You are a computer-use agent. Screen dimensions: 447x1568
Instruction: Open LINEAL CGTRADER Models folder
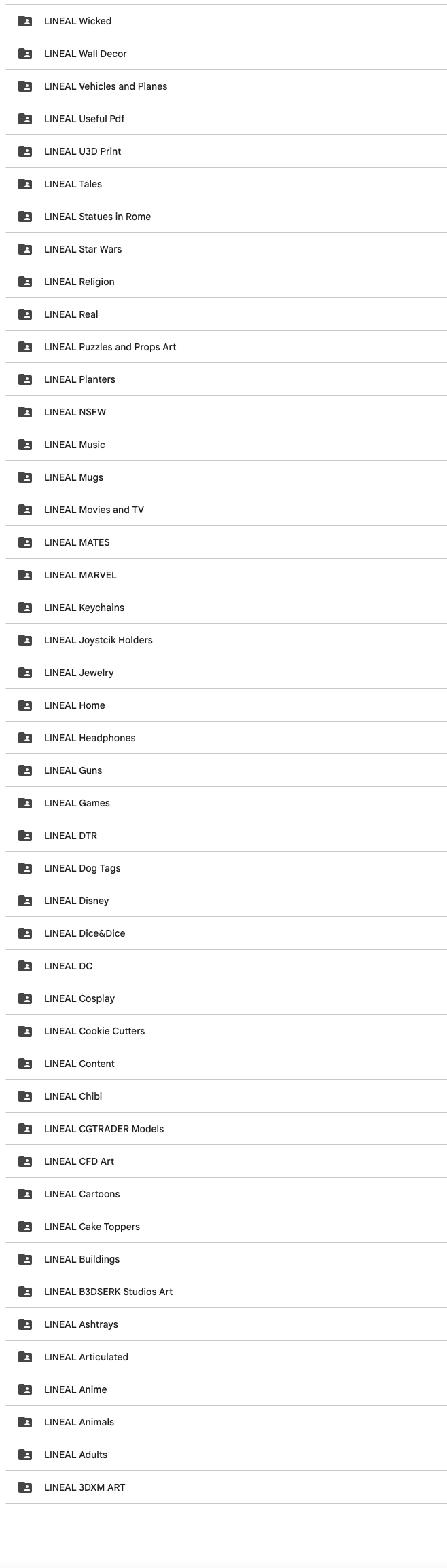(226, 1129)
